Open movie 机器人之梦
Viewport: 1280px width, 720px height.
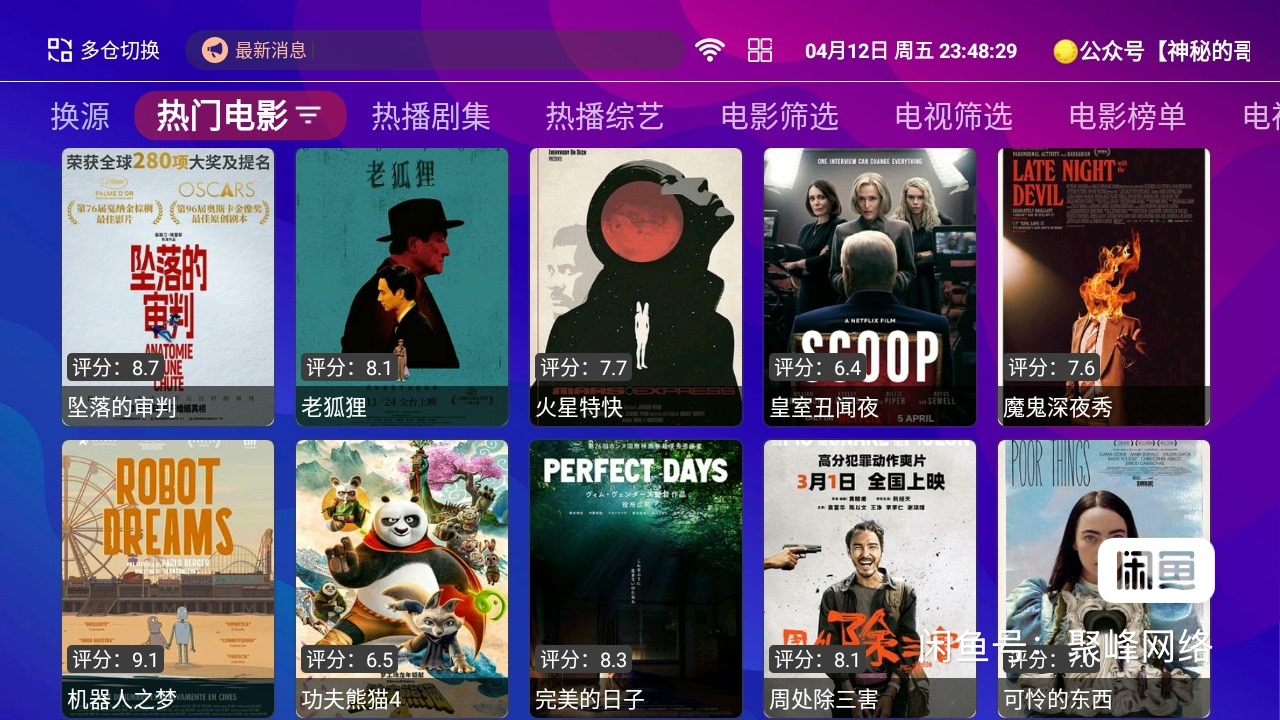pyautogui.click(x=168, y=578)
